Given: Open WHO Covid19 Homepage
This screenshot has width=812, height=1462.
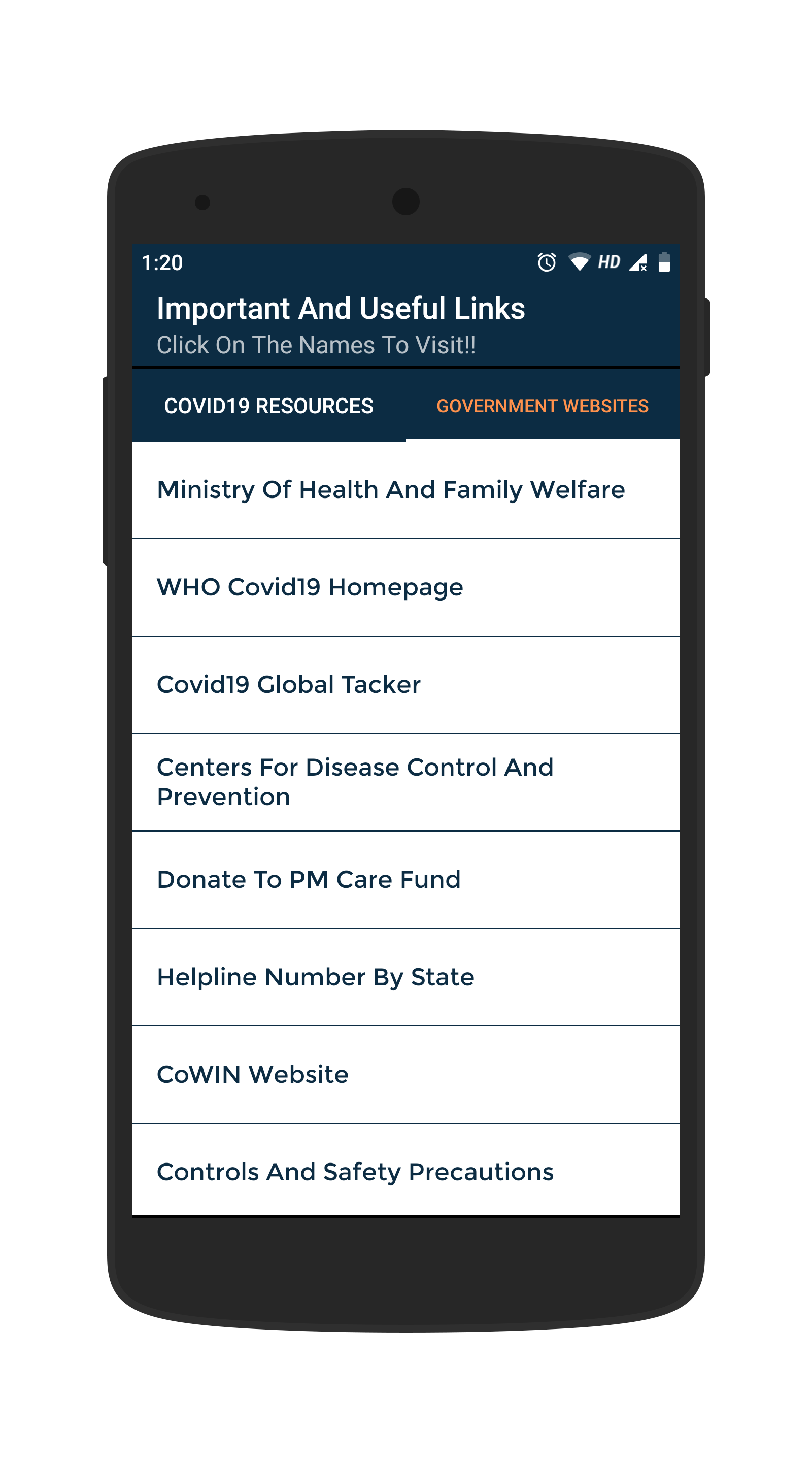Looking at the screenshot, I should point(405,587).
